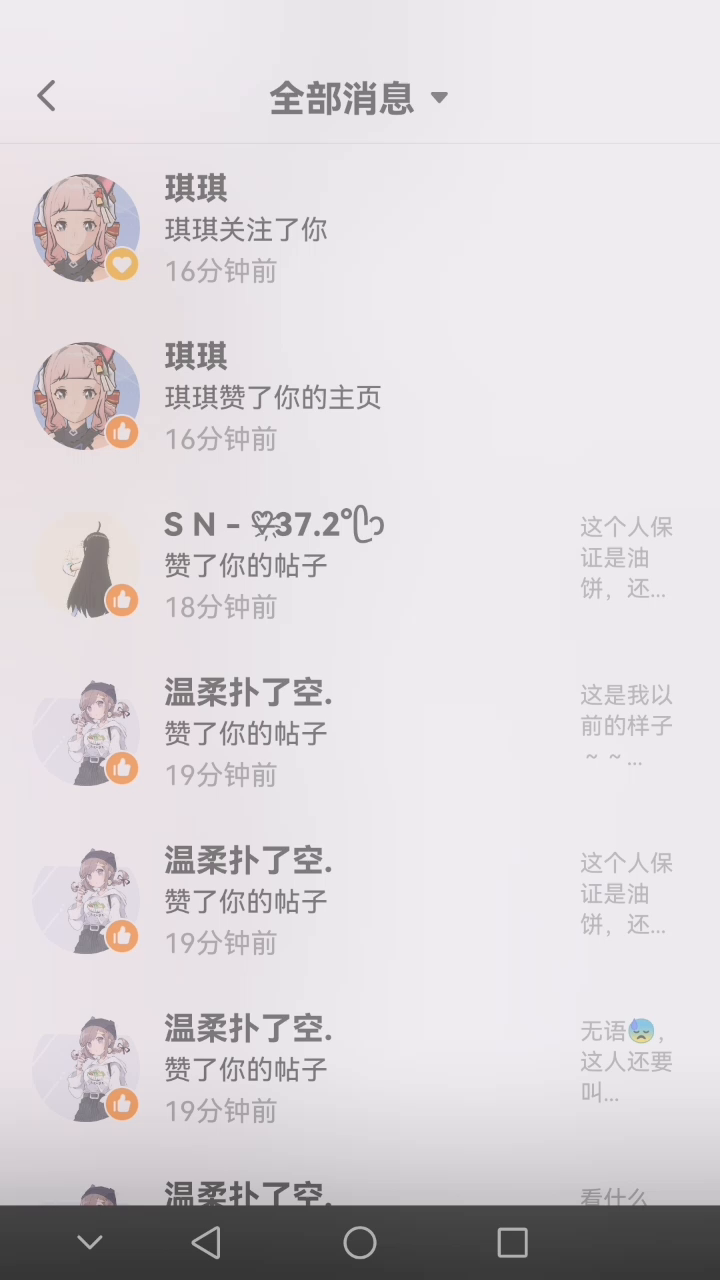Open recent apps with the square button
This screenshot has height=1280, width=720.
(x=512, y=1243)
